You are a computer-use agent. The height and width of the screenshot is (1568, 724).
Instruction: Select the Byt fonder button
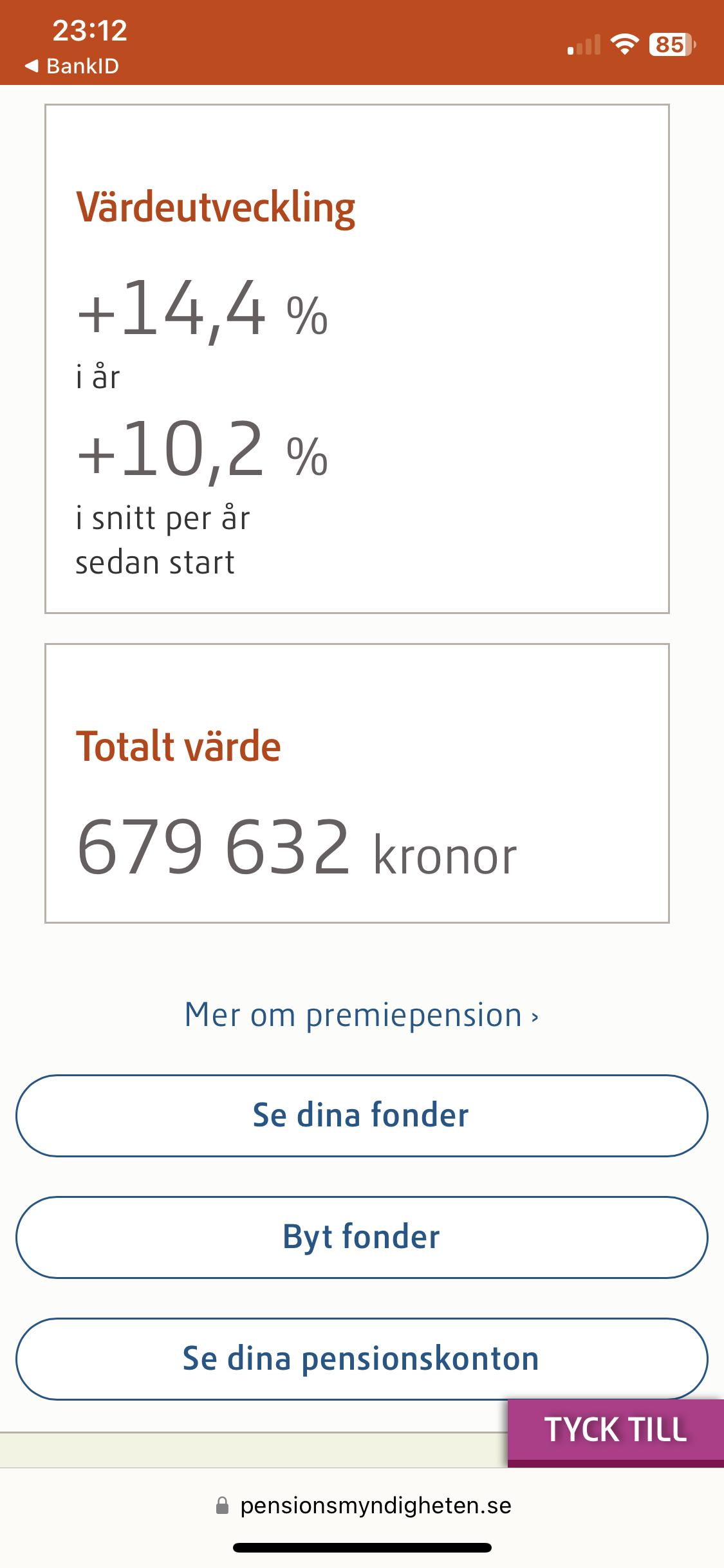(362, 1237)
